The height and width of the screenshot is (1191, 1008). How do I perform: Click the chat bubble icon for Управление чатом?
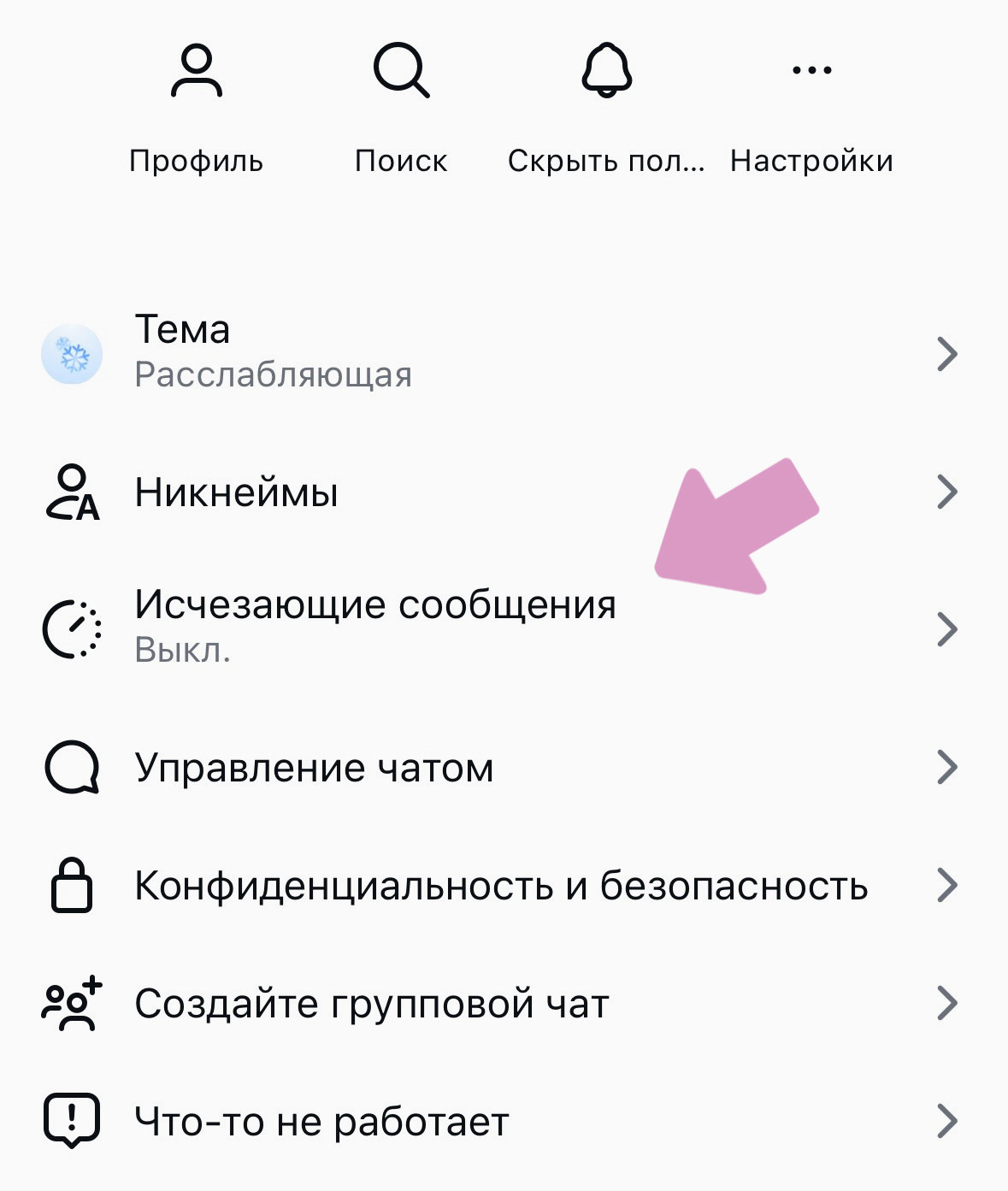click(x=73, y=768)
